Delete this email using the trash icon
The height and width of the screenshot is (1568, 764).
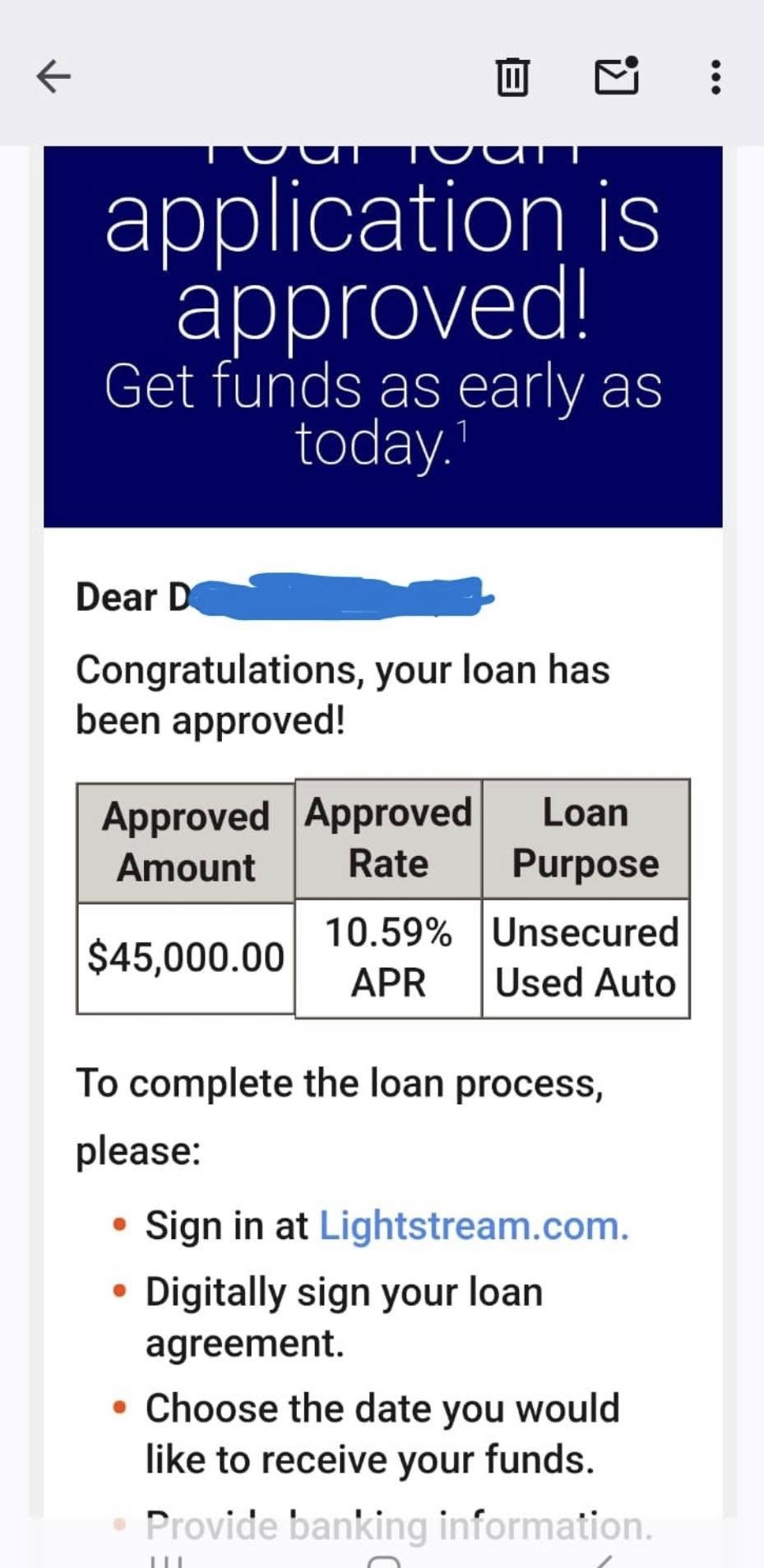(512, 76)
